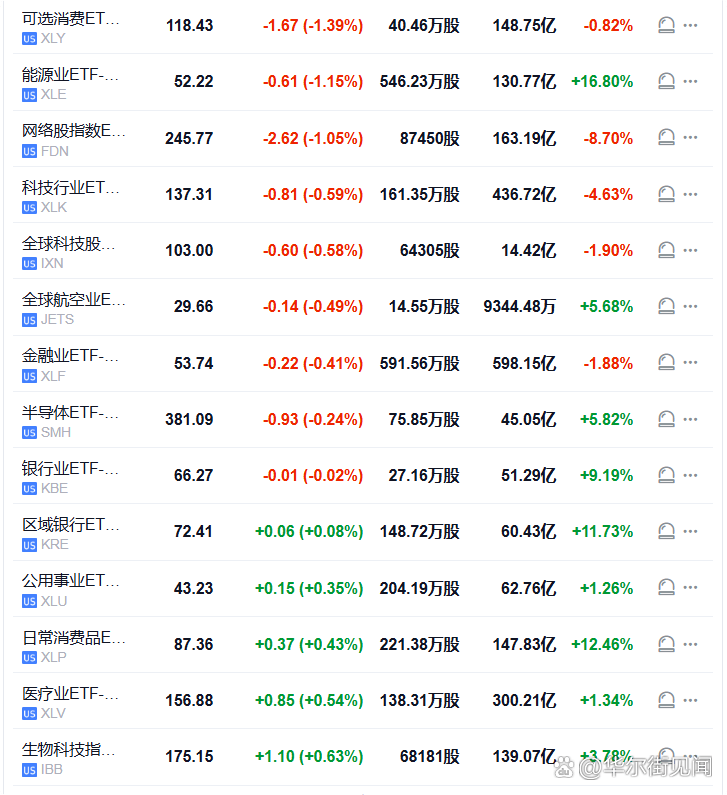Tap the alert bell on the IXN row
The image size is (727, 795).
coord(666,250)
